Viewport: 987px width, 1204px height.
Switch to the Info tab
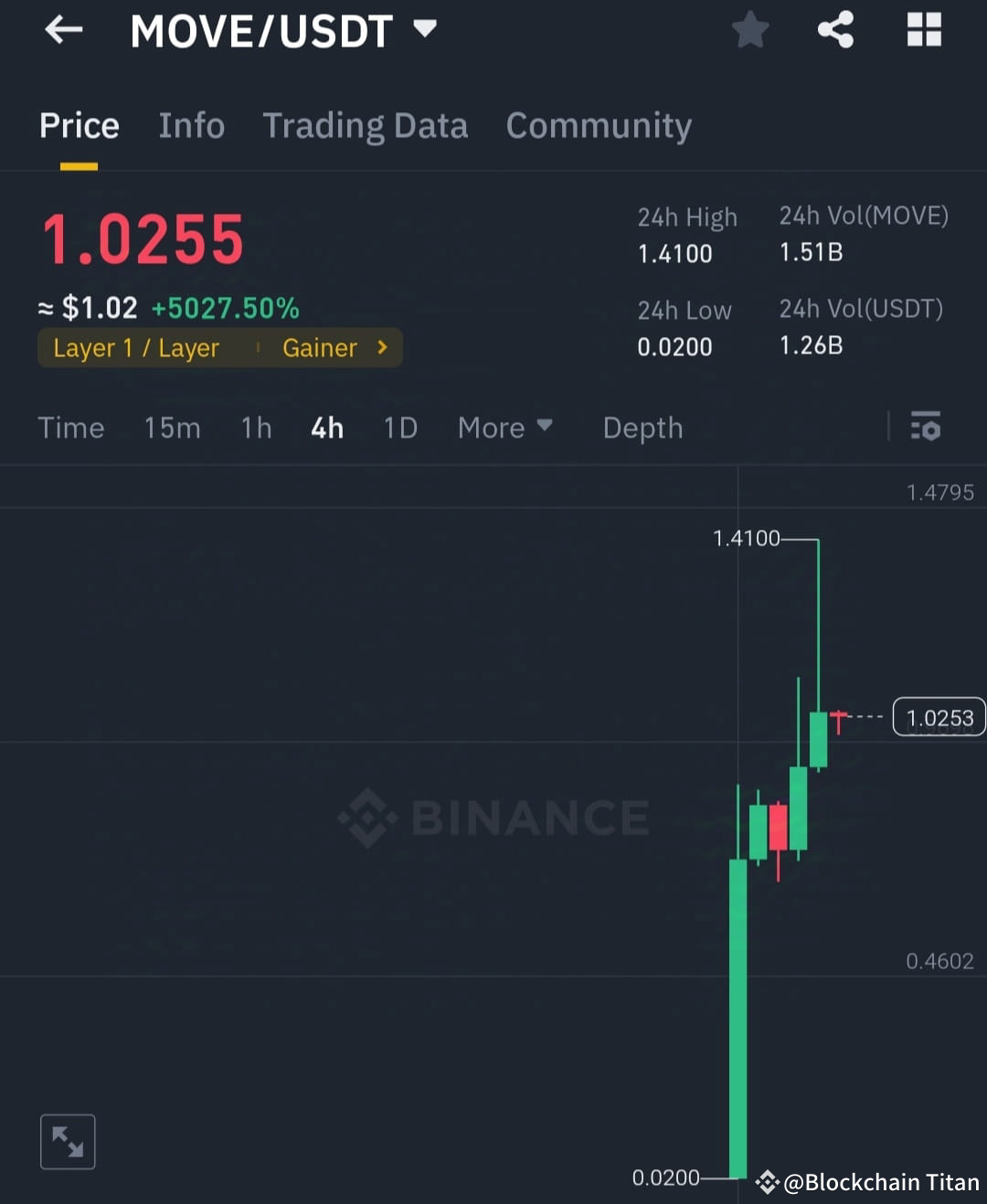pyautogui.click(x=191, y=126)
